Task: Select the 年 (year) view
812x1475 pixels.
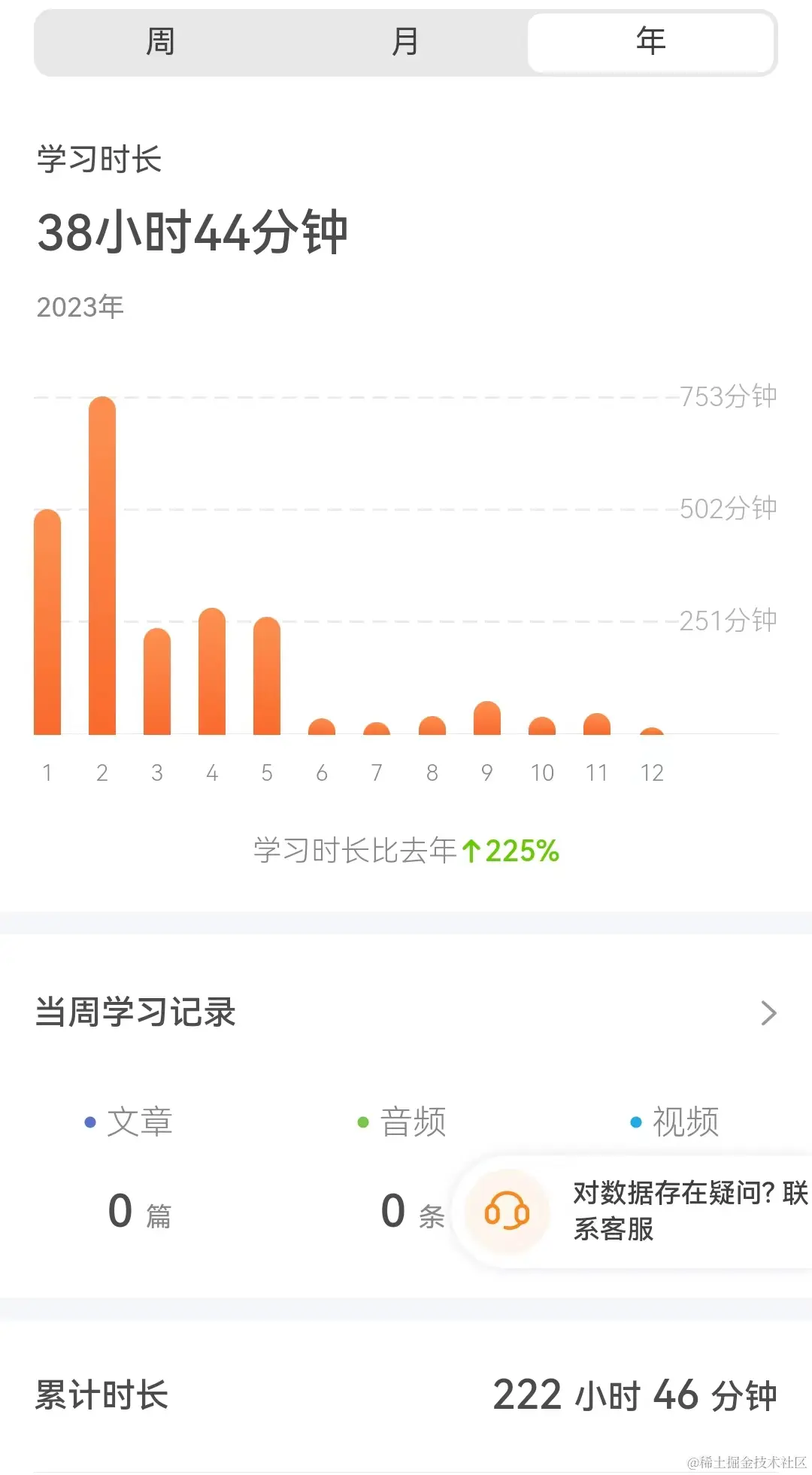Action: pos(650,42)
